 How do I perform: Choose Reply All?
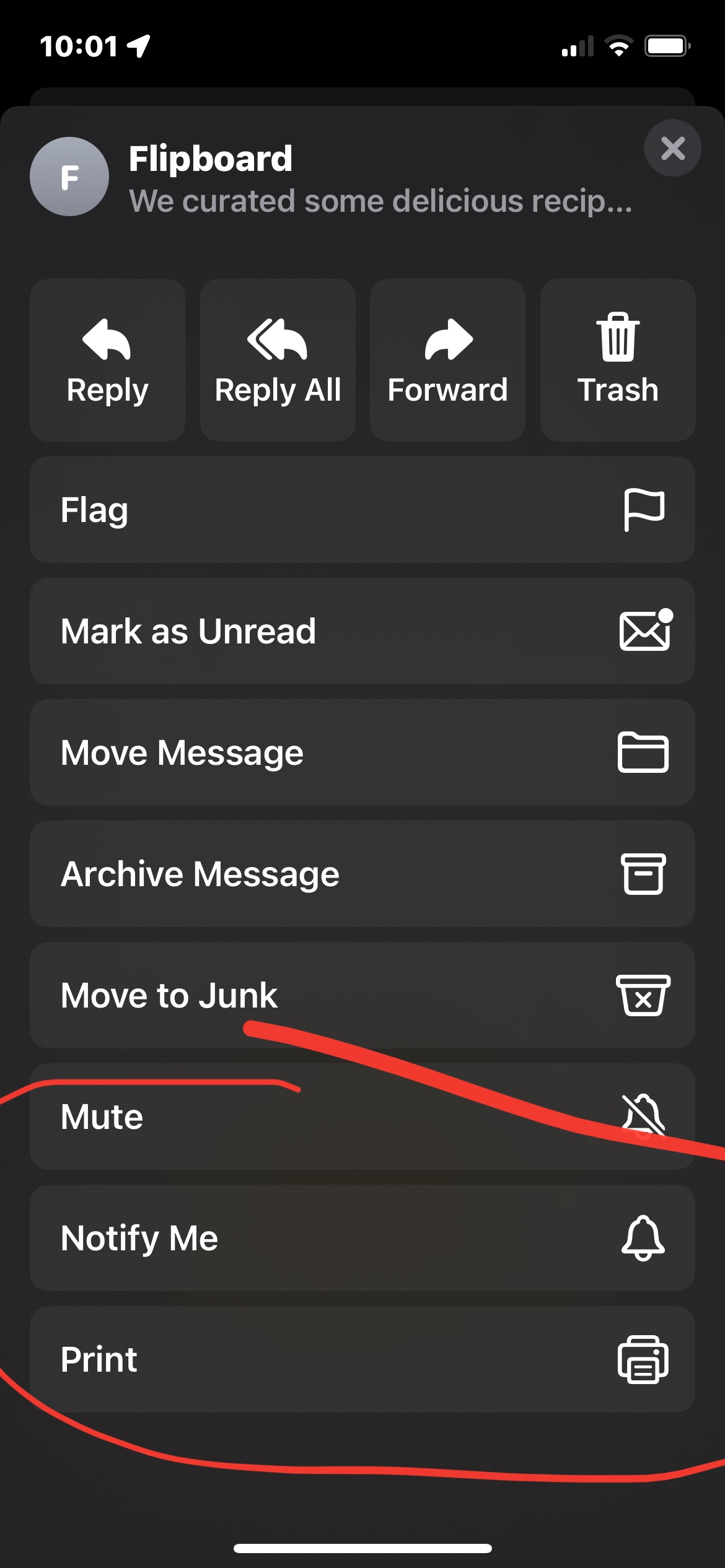(x=278, y=360)
